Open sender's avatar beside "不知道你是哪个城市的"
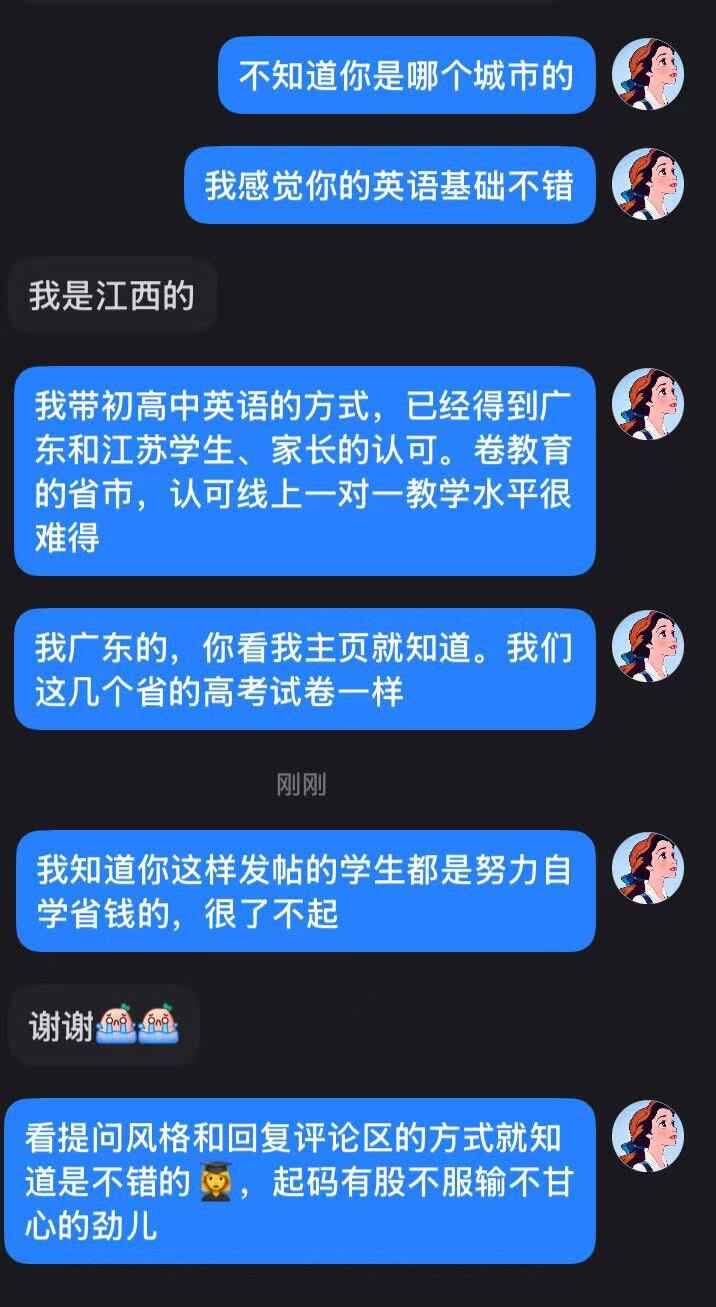 [648, 74]
